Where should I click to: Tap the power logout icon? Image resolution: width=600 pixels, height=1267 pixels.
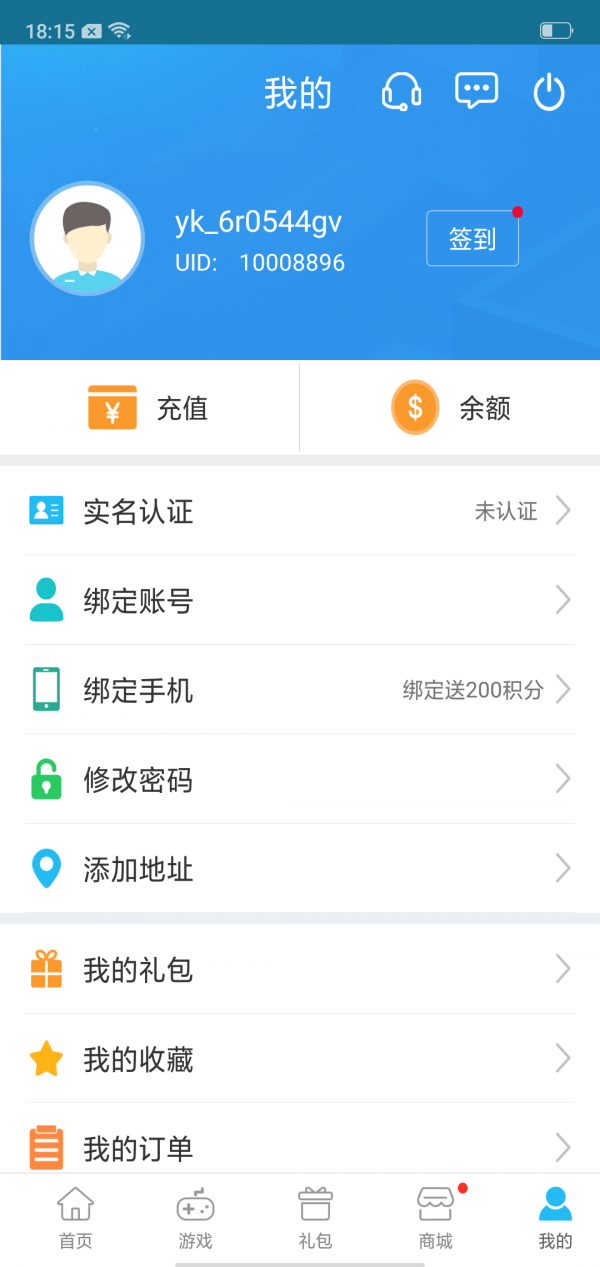click(x=549, y=92)
